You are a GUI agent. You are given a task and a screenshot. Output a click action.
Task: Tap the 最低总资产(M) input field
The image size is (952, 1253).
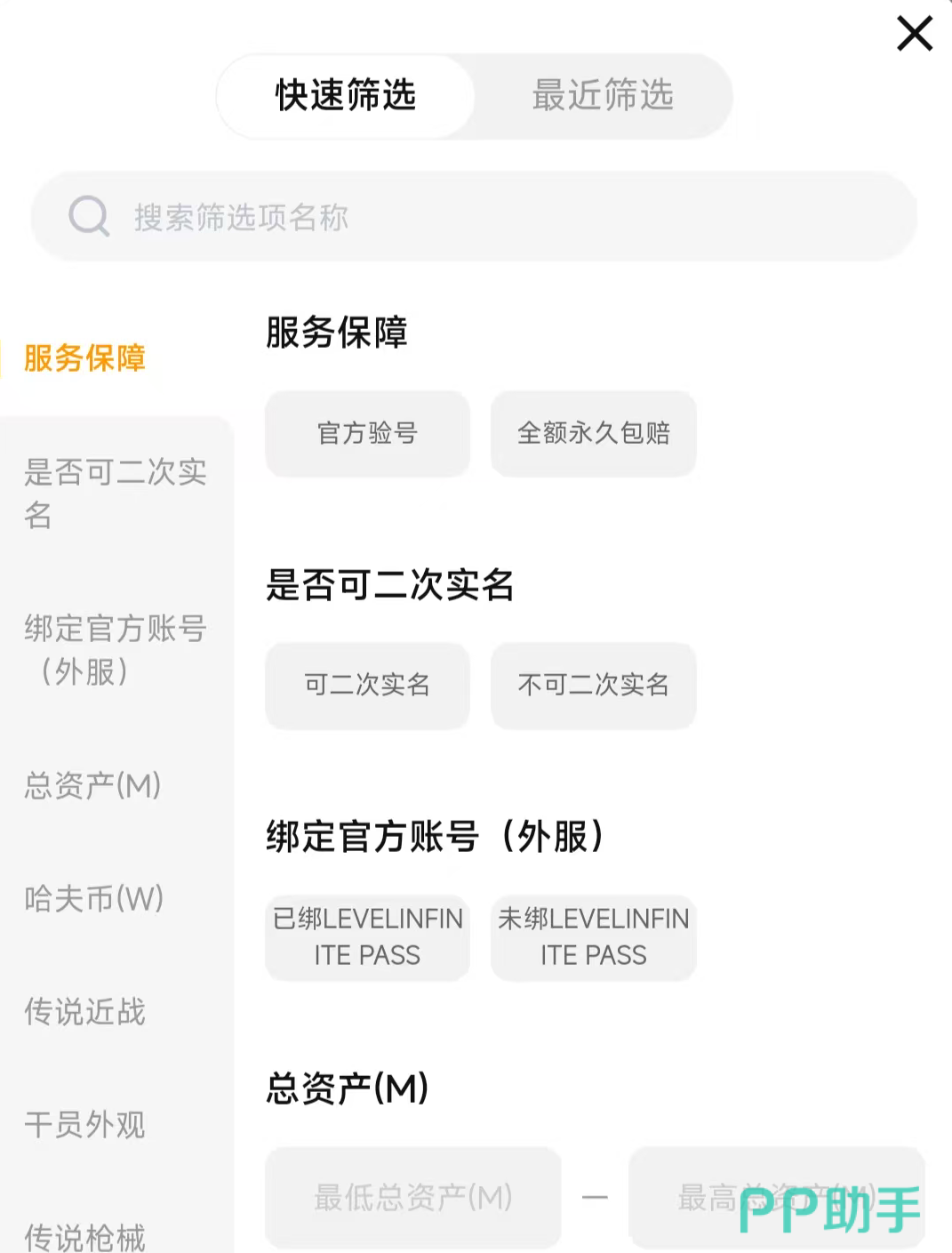tap(413, 1197)
